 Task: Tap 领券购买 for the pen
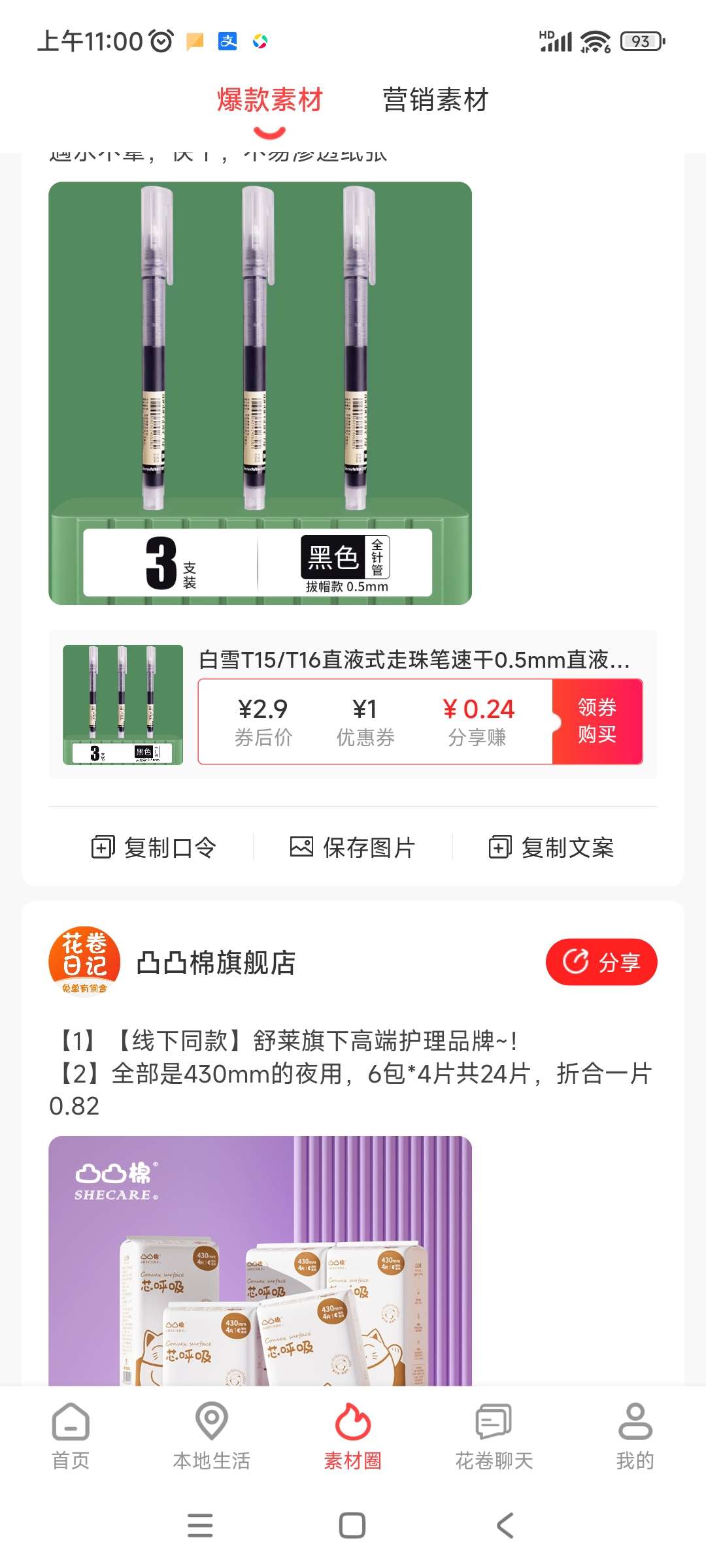click(597, 721)
